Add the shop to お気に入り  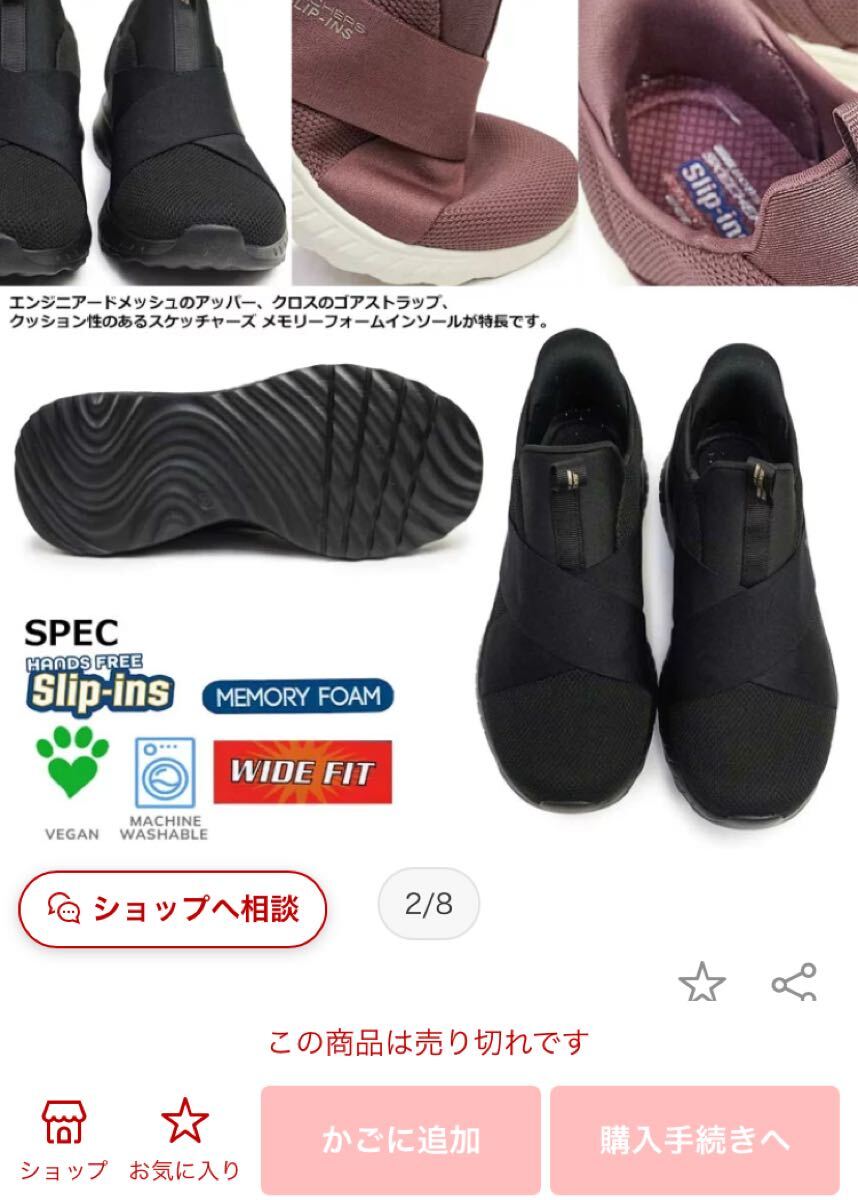184,1140
